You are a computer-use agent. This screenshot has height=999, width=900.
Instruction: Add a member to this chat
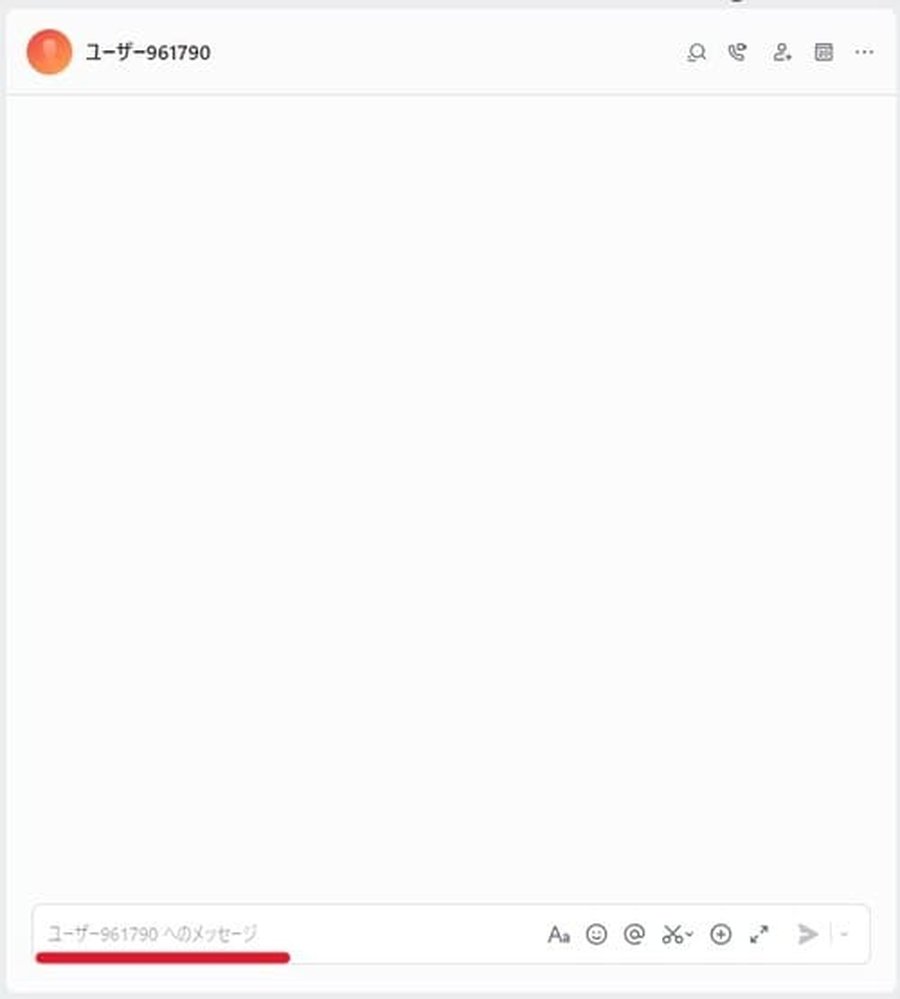tap(781, 53)
